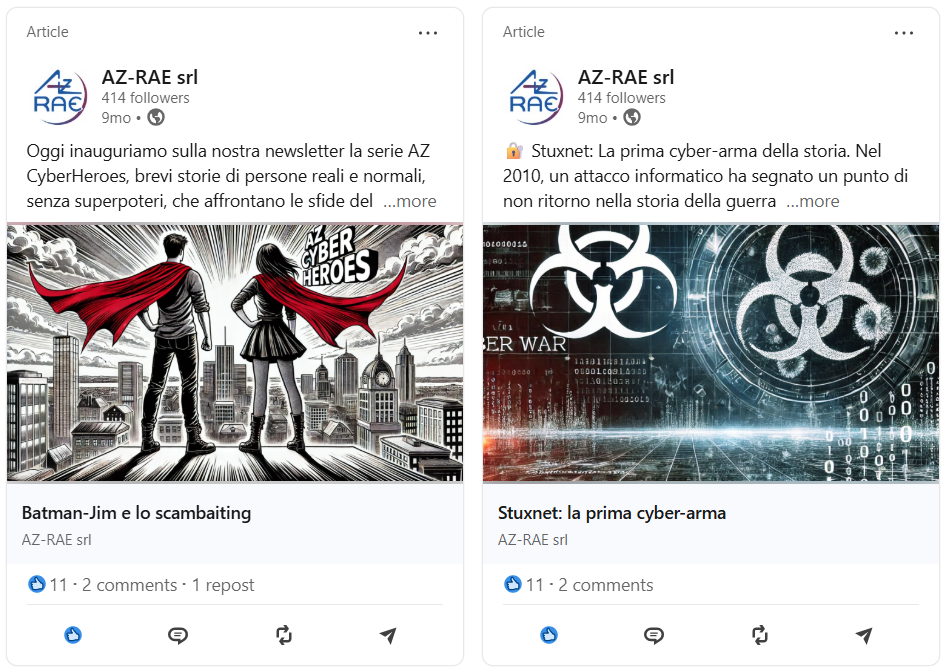Viewport: 946px width, 671px height.
Task: Repost the Stuxnet cyber-arma post
Action: pyautogui.click(x=759, y=635)
